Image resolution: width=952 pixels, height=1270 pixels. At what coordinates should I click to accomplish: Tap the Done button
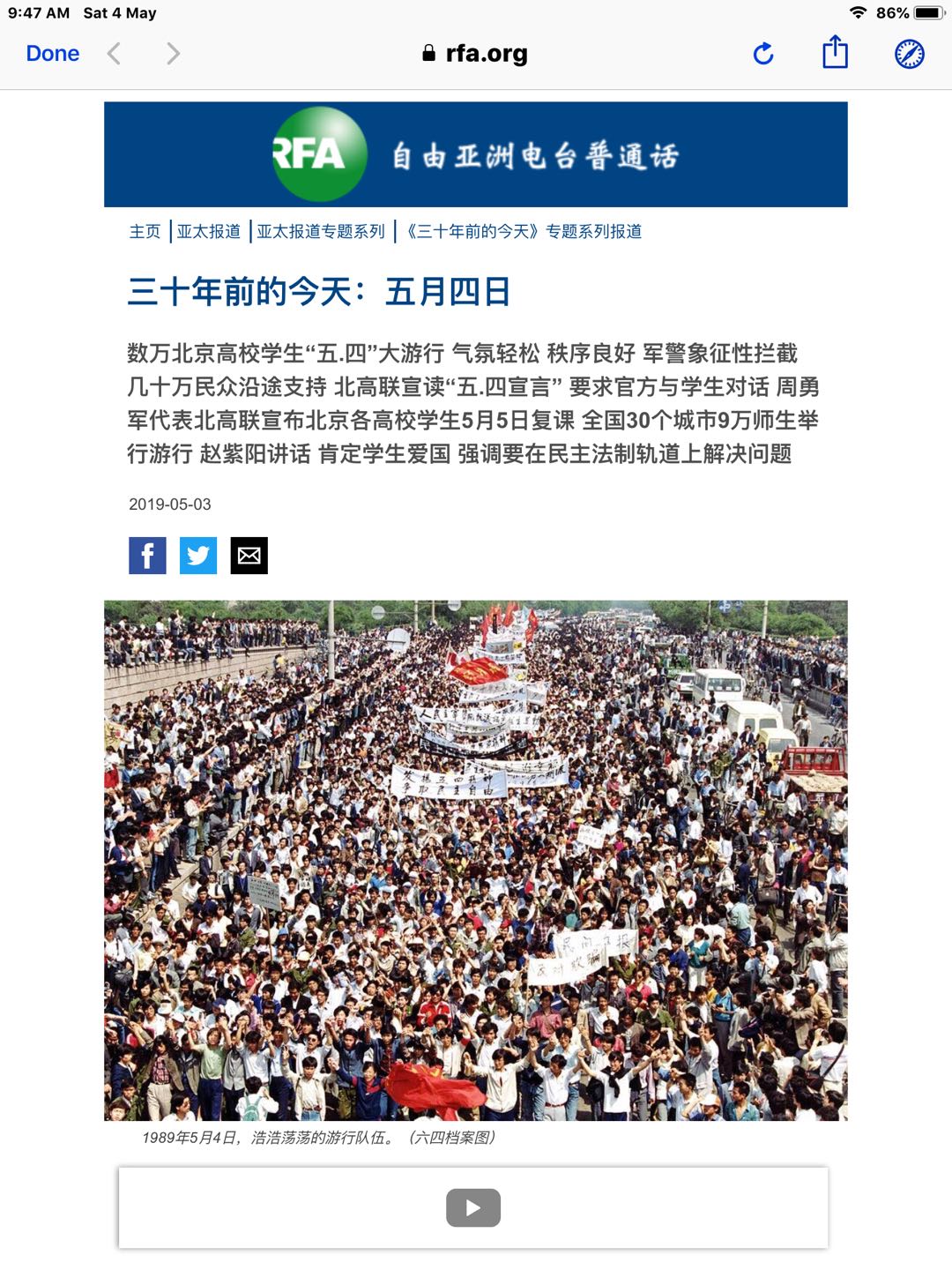pyautogui.click(x=53, y=53)
